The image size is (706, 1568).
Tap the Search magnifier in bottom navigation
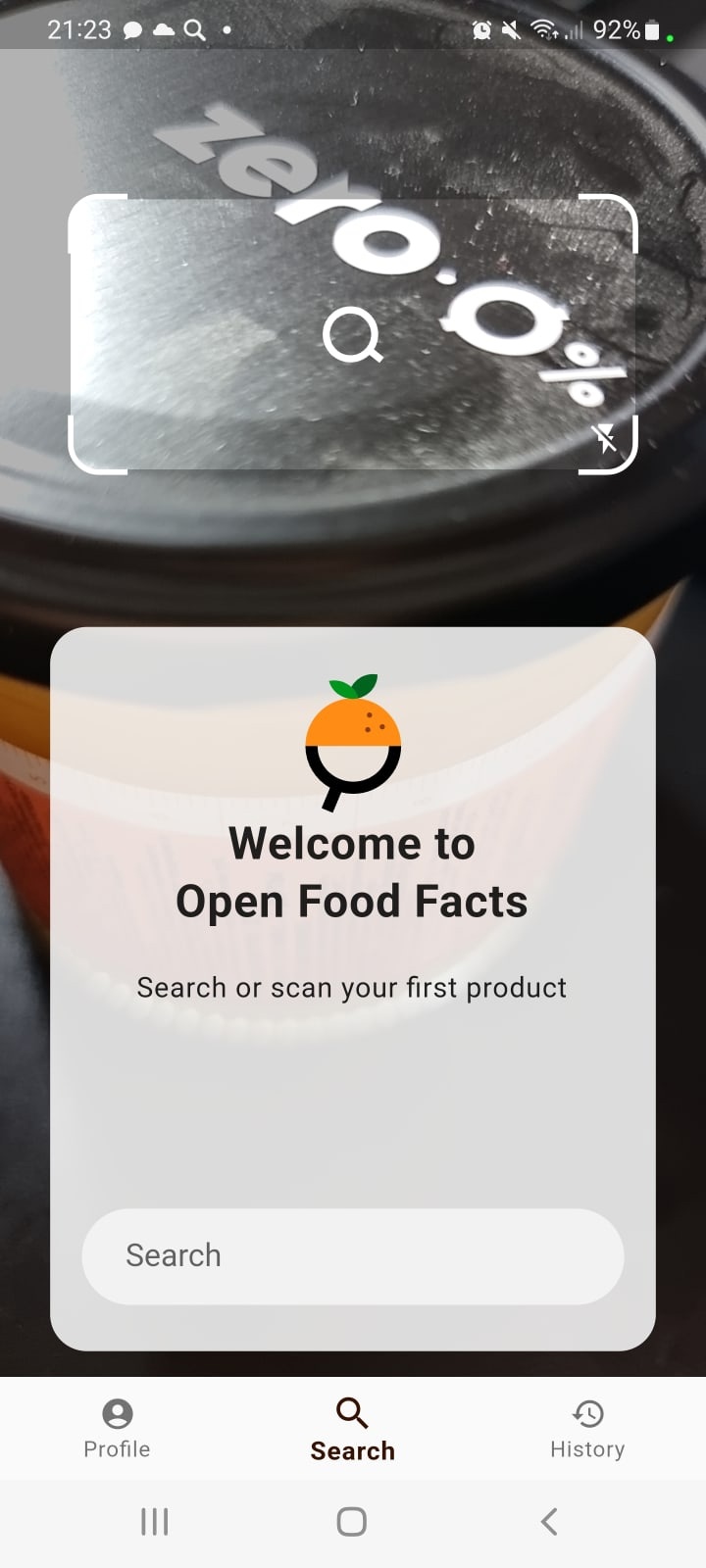(x=352, y=1412)
